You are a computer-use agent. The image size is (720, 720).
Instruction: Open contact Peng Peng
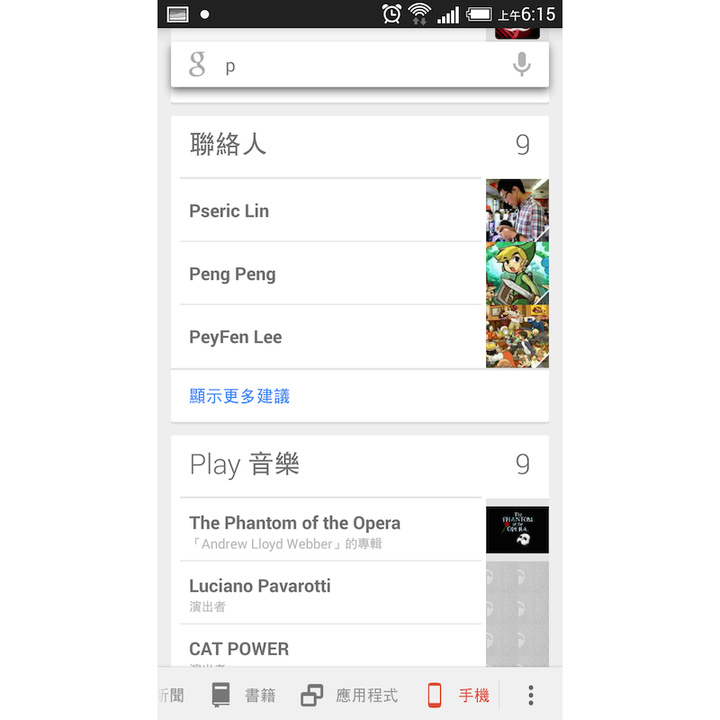[330, 274]
